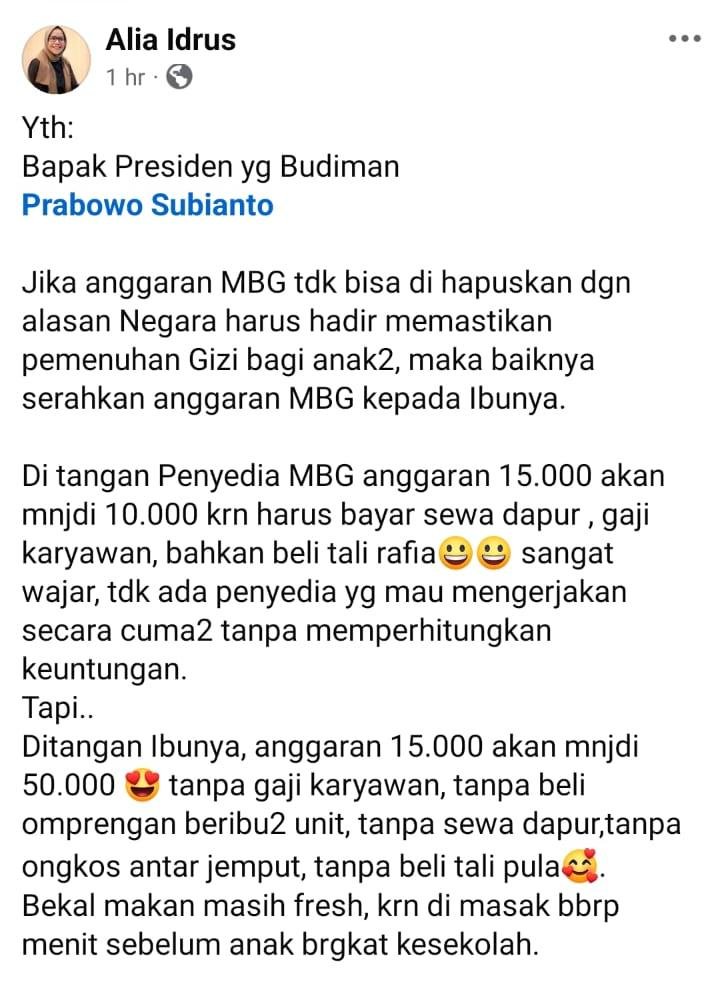
Task: Tap the Alia Idrus author name
Action: [x=170, y=40]
